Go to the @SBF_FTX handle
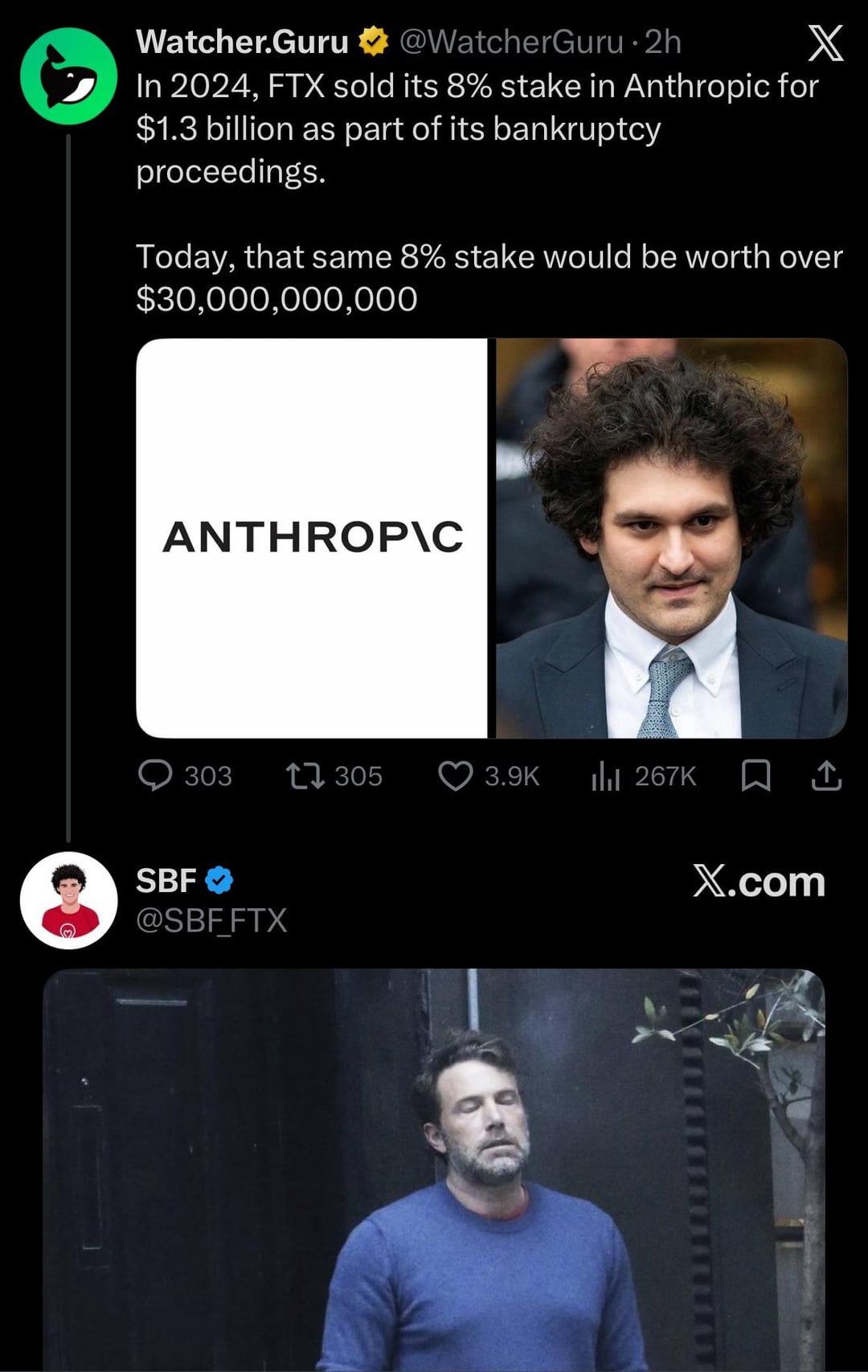The height and width of the screenshot is (1372, 868). 211,920
